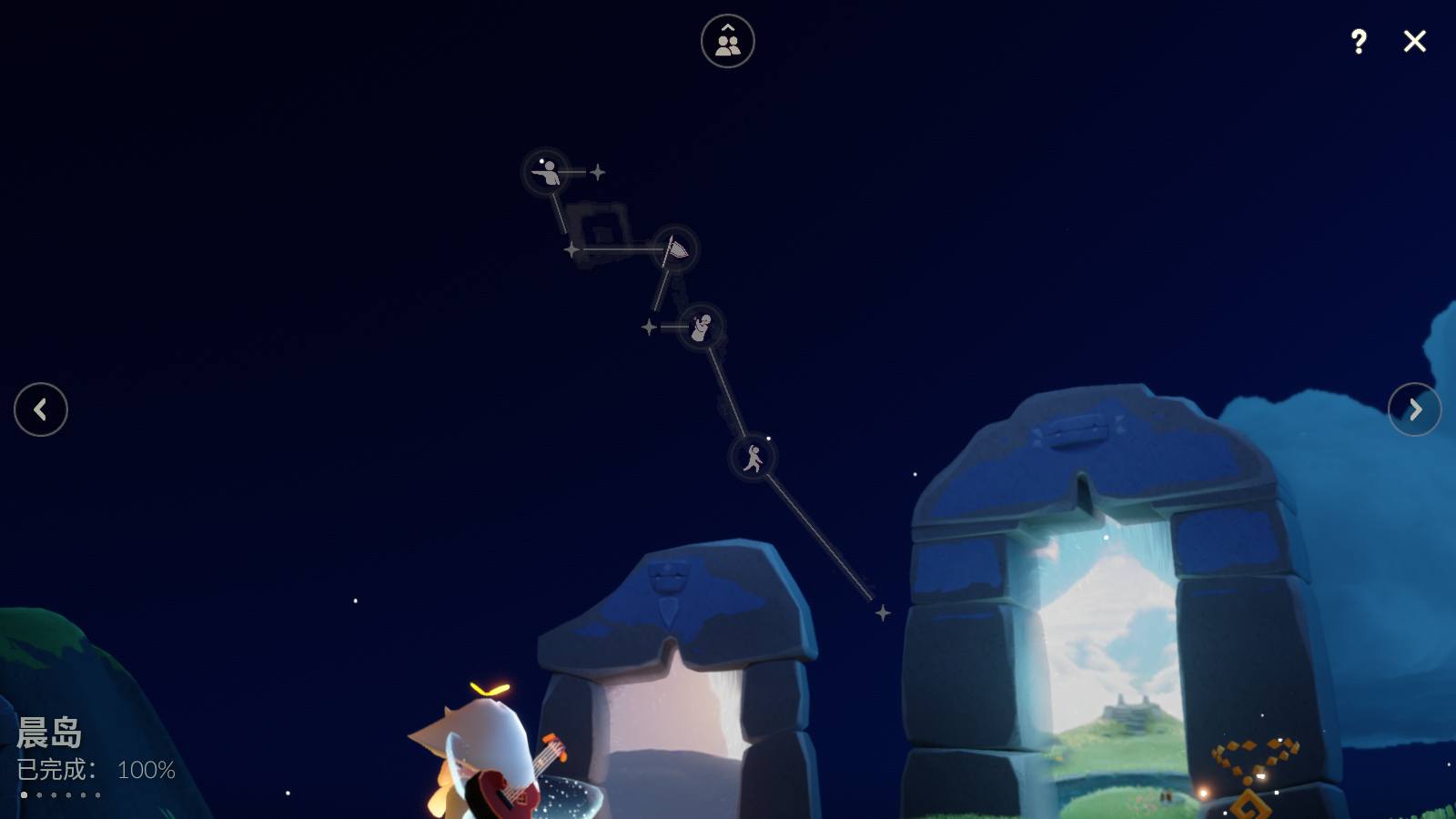Image resolution: width=1456 pixels, height=819 pixels.
Task: Open the help question mark
Action: [1358, 41]
